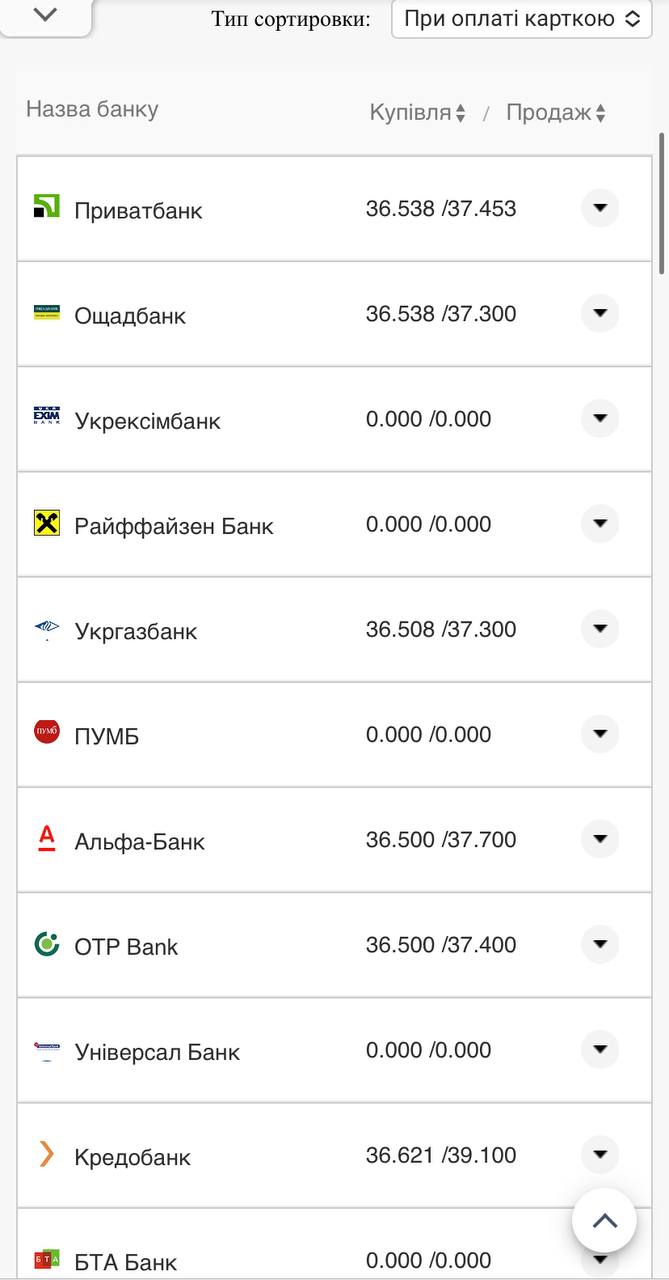Expand the Кредобанк row details

(x=600, y=1155)
